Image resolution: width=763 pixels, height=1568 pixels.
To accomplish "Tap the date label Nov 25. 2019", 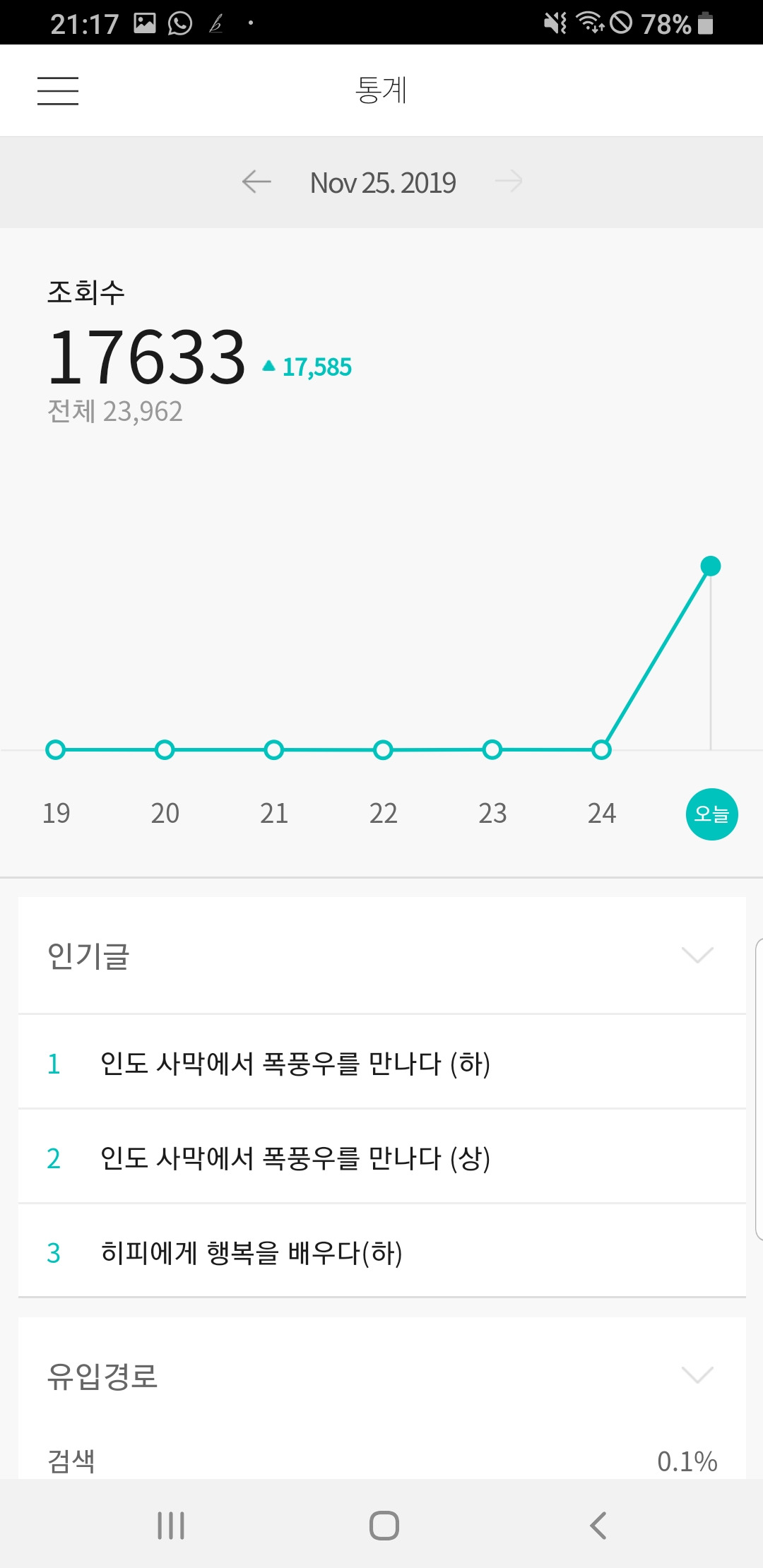I will pyautogui.click(x=382, y=182).
